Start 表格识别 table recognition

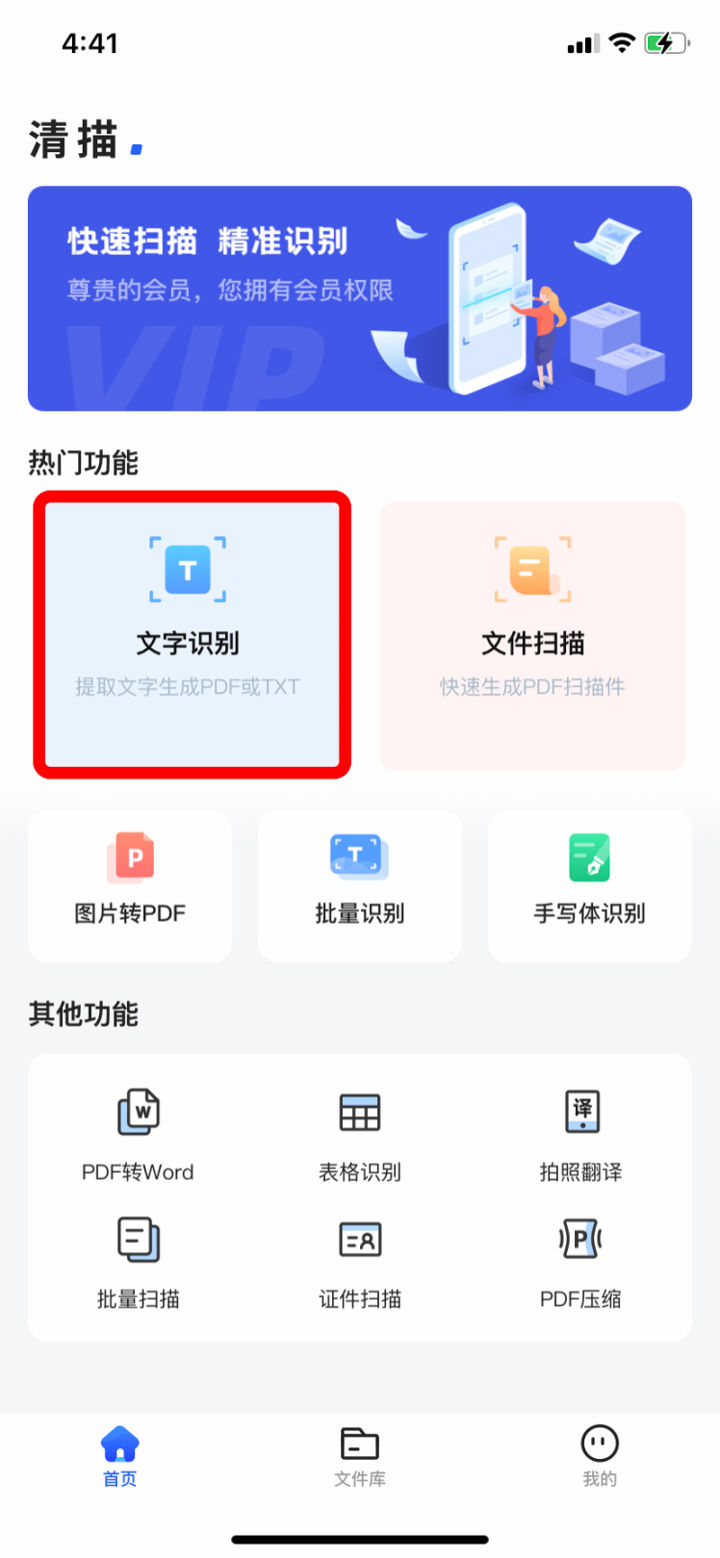tap(360, 1134)
